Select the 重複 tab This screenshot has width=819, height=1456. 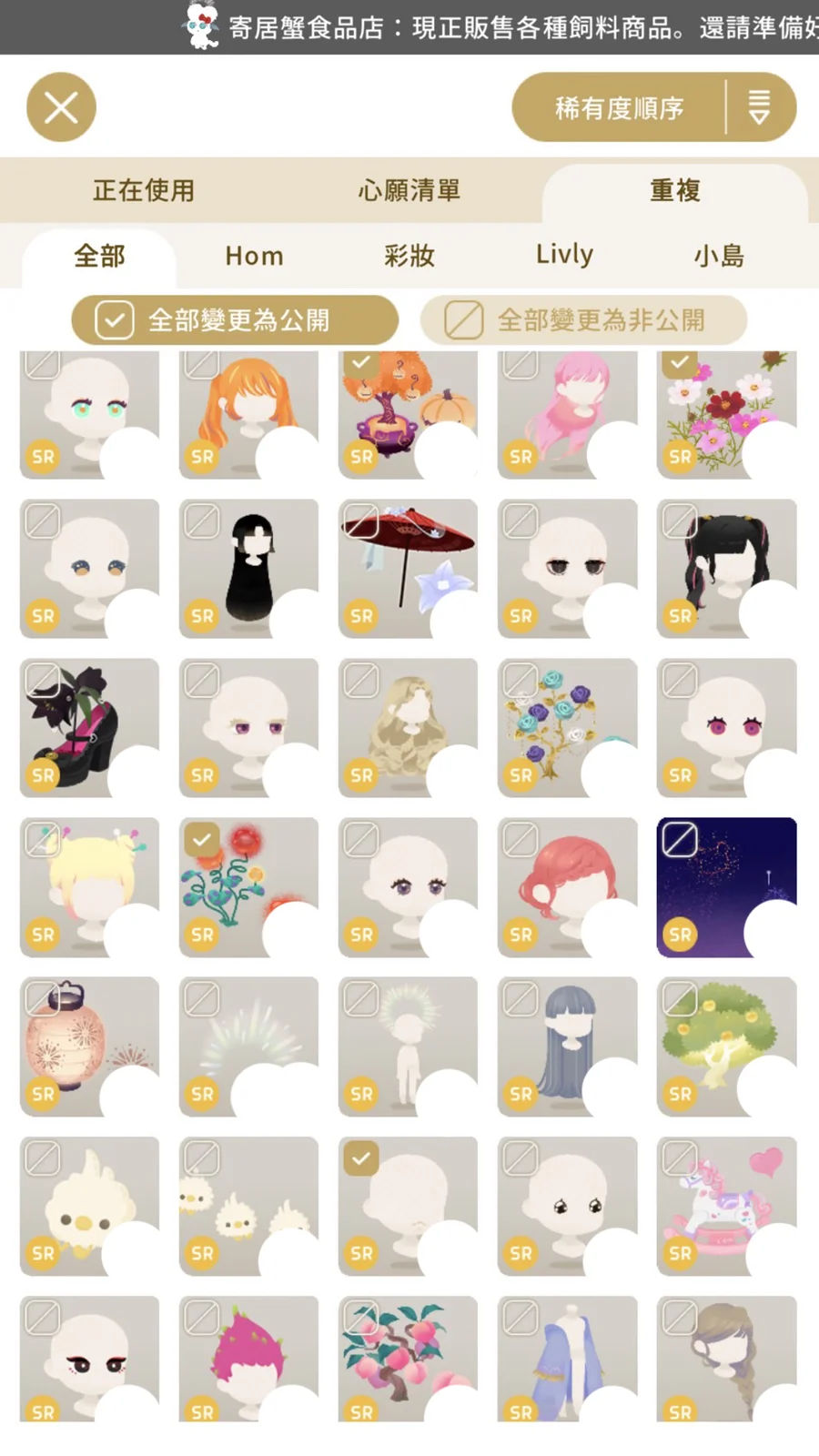[674, 190]
